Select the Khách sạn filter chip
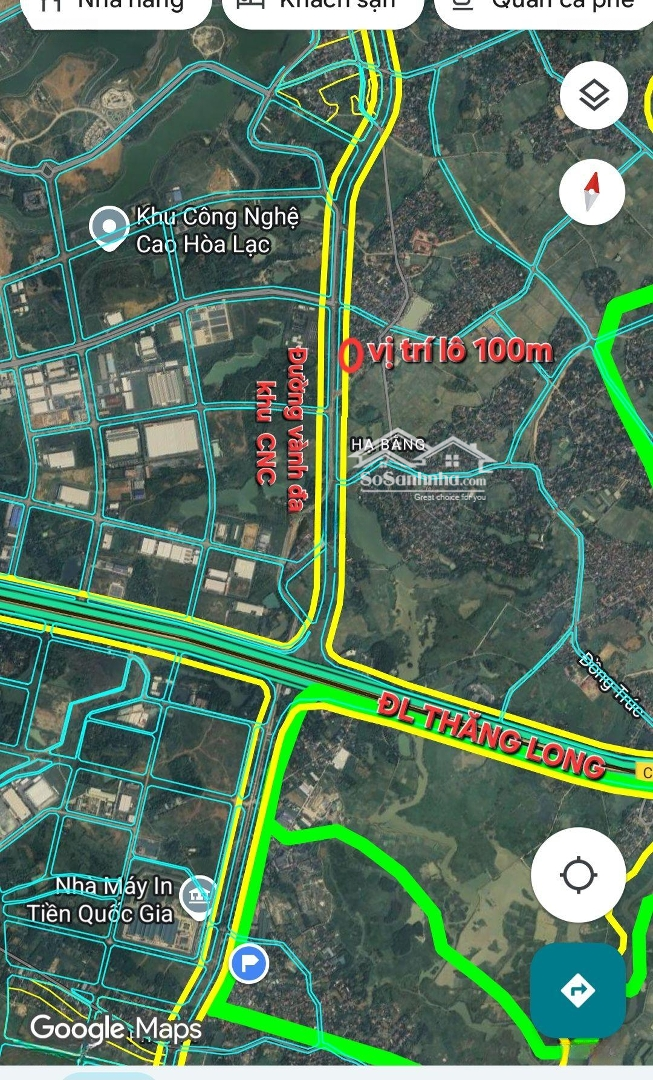This screenshot has width=653, height=1080. coord(320,6)
